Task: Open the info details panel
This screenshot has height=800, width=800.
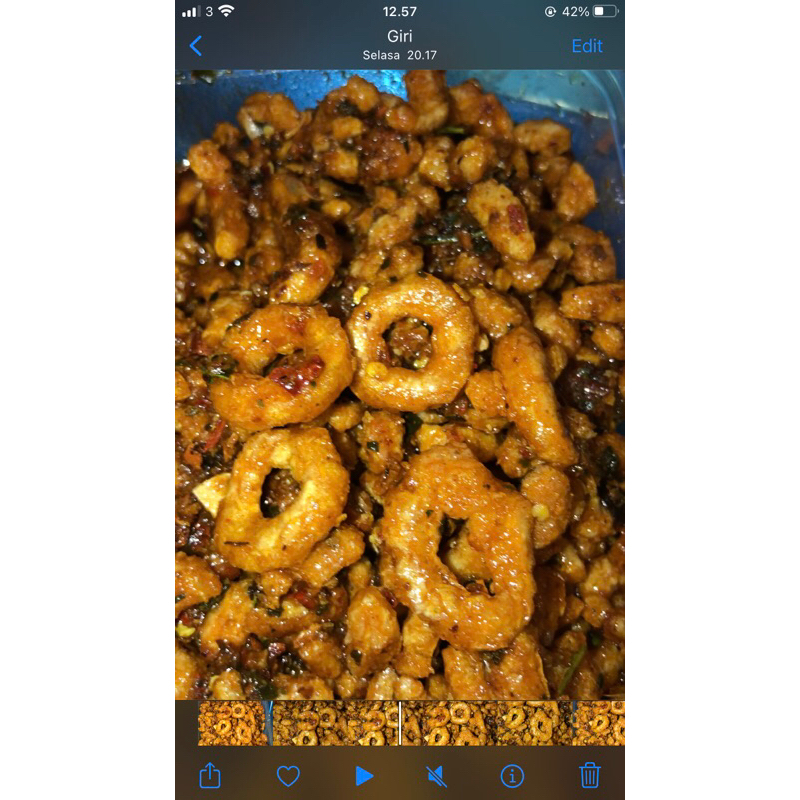Action: (x=512, y=776)
